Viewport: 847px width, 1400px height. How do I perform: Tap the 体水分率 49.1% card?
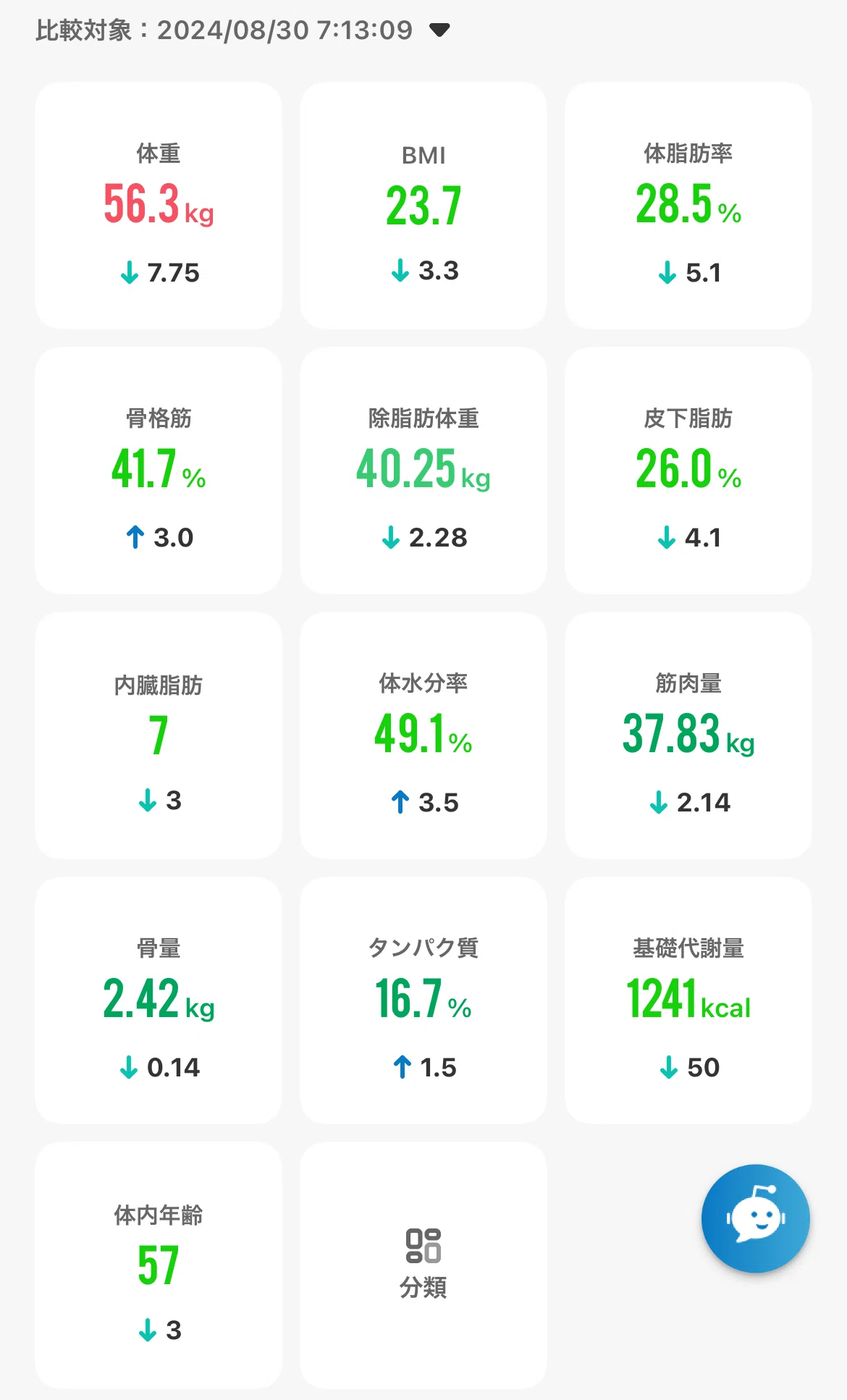423,735
